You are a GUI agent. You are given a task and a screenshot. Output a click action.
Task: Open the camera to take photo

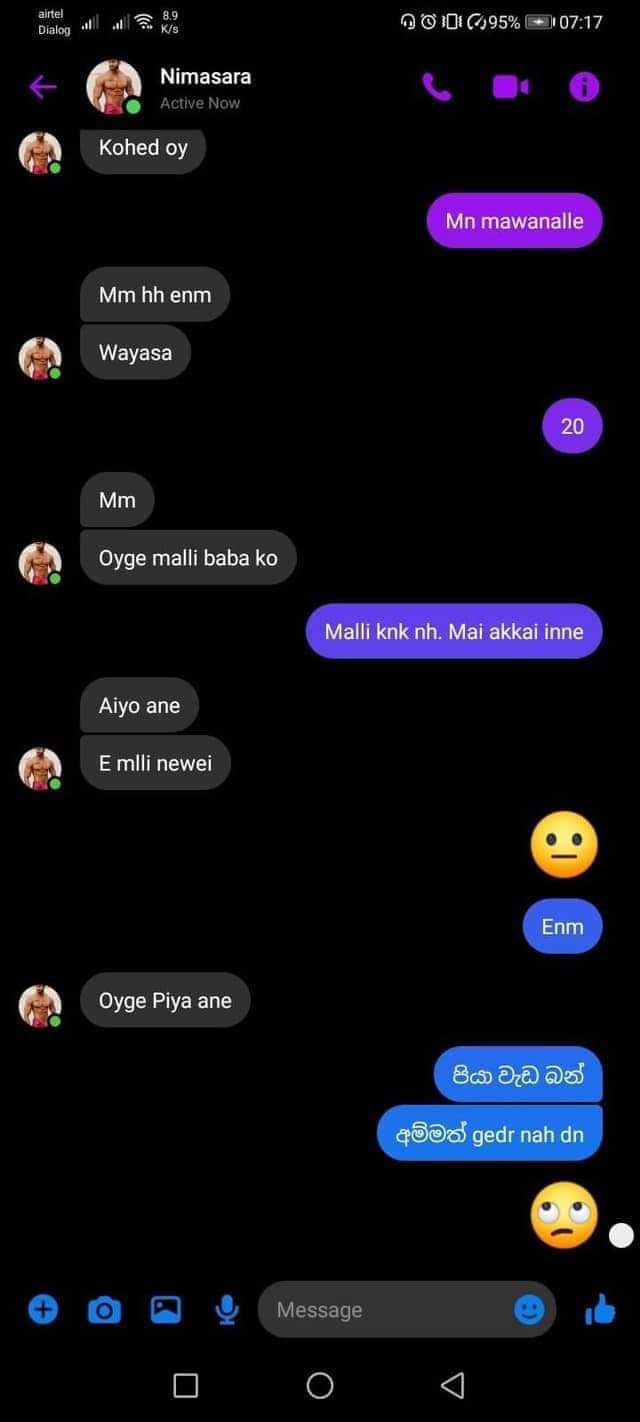click(x=104, y=1309)
